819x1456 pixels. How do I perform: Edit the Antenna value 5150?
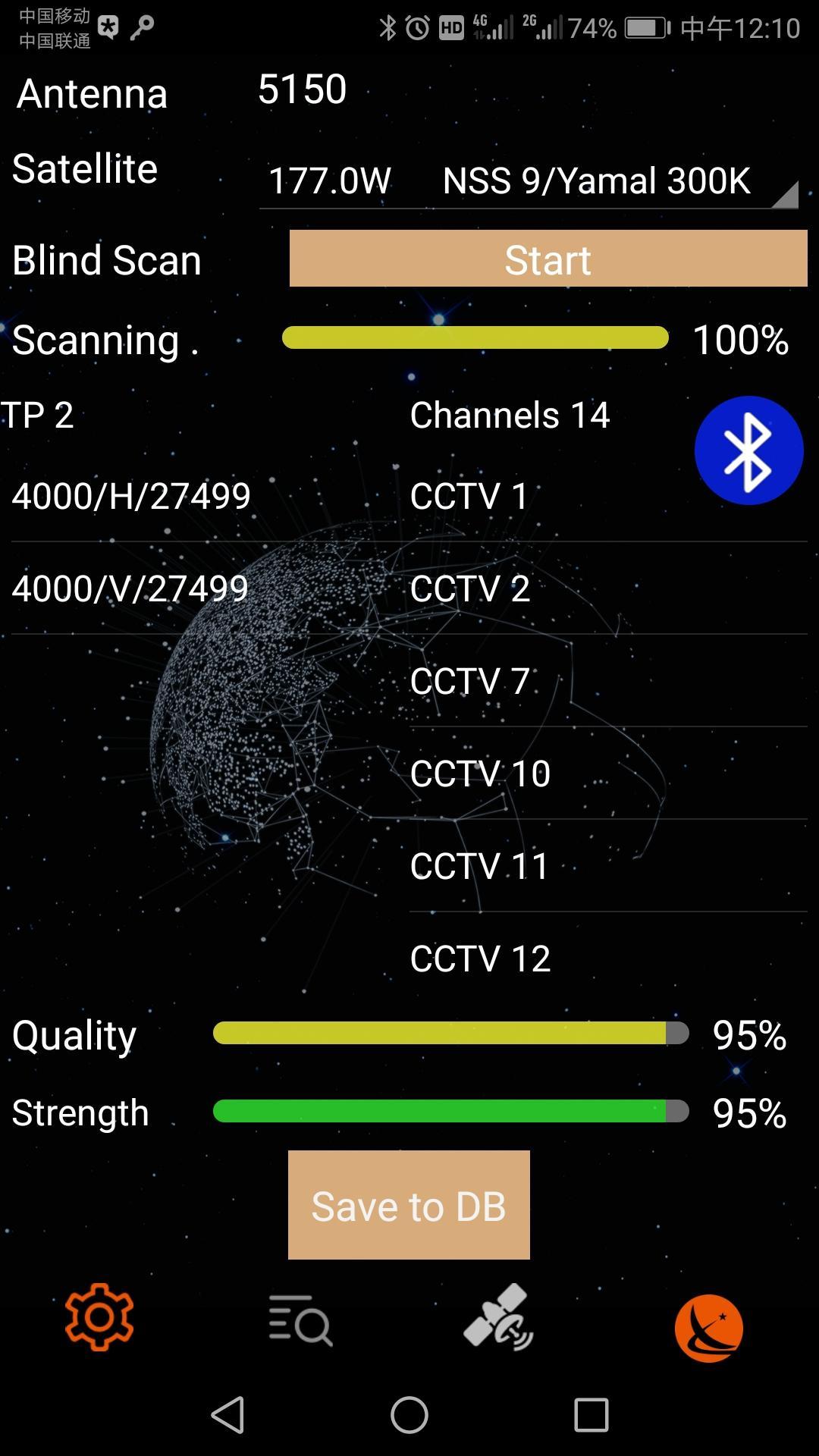[x=303, y=89]
